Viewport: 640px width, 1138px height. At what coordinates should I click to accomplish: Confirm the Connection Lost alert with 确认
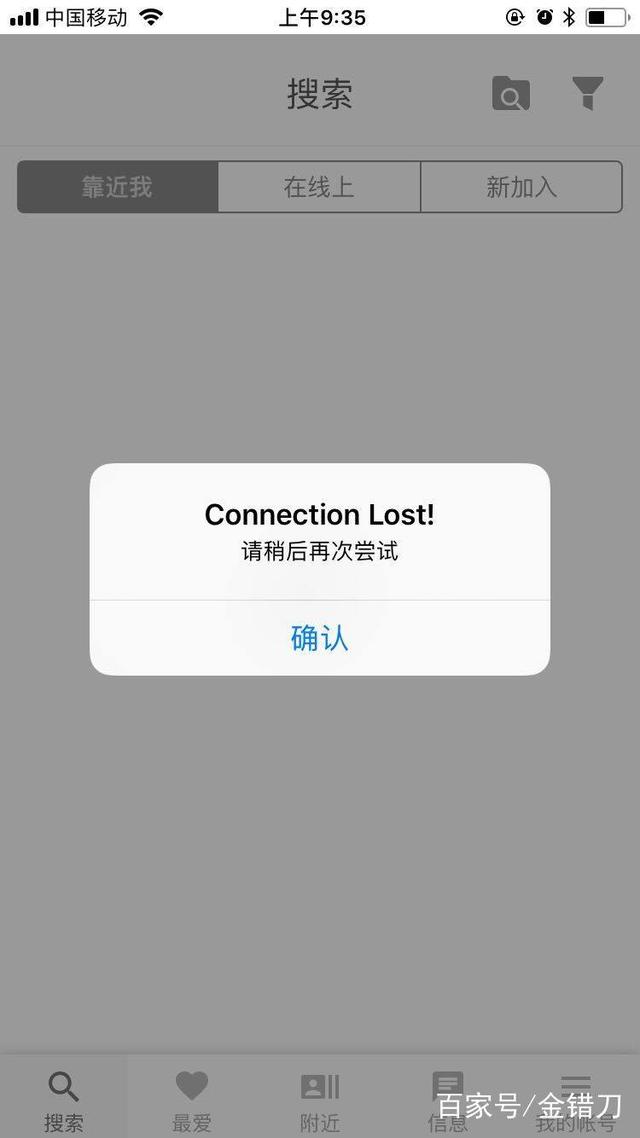tap(319, 638)
